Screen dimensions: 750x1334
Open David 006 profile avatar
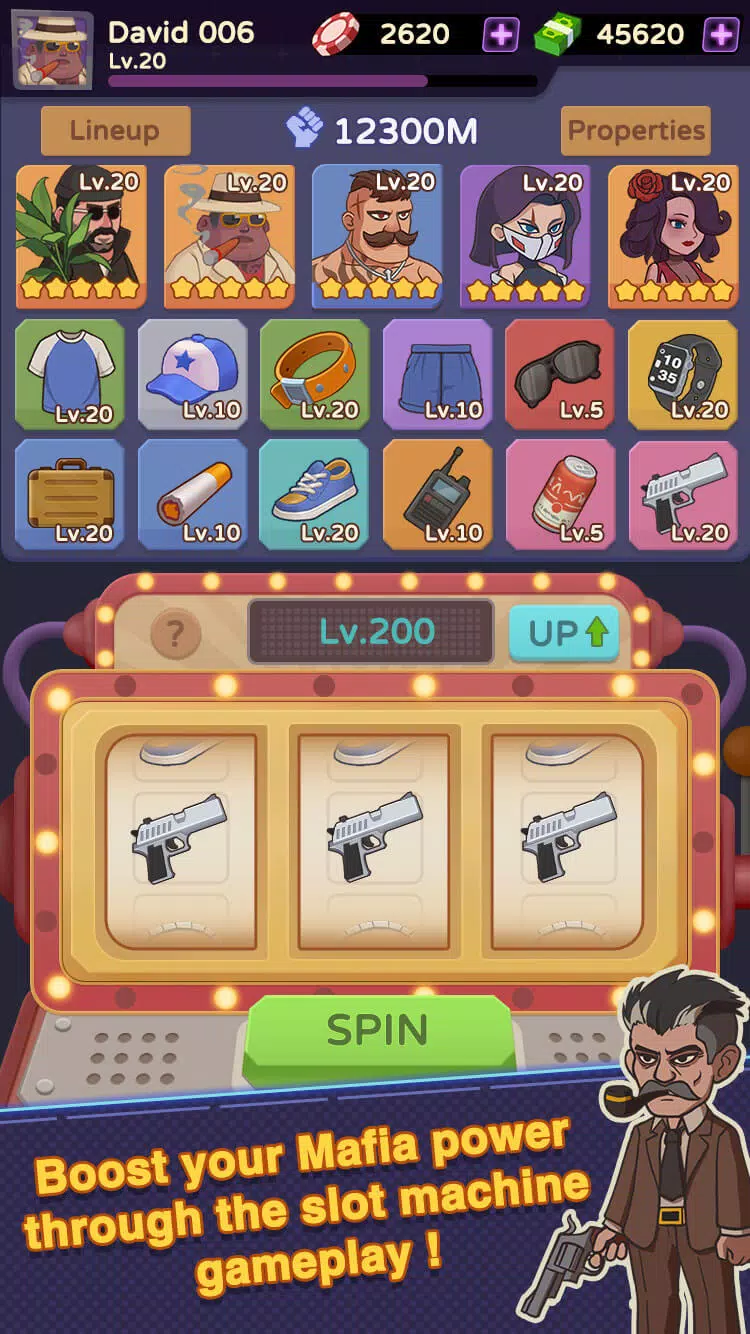point(52,48)
